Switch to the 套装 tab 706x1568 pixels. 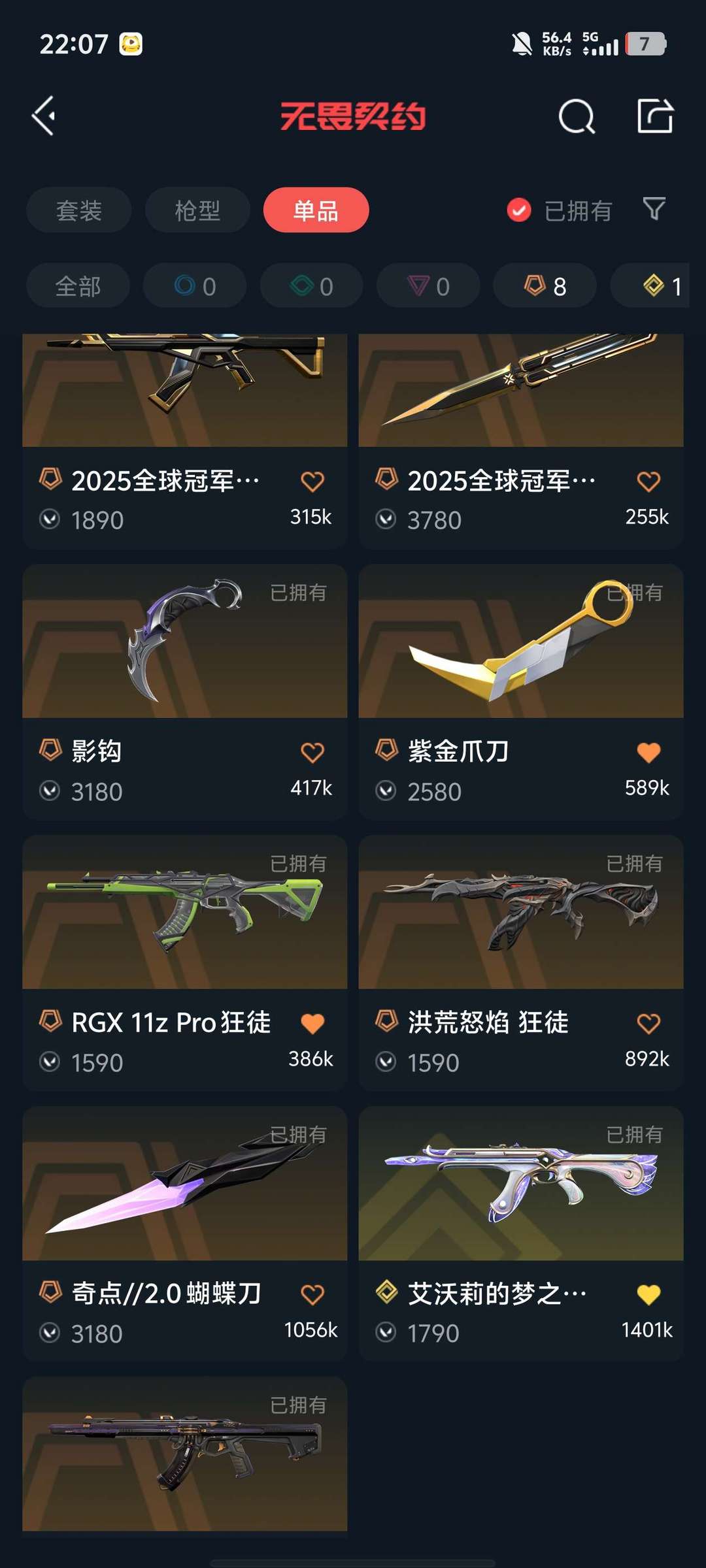(79, 210)
